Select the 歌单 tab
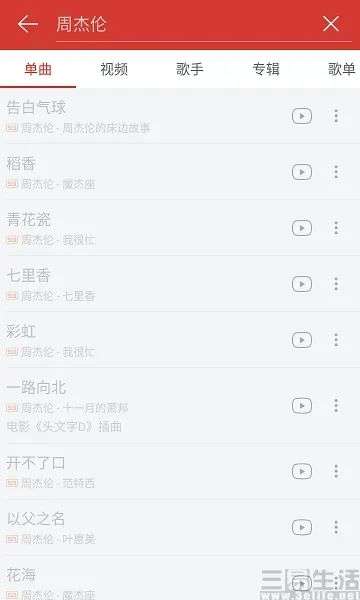 click(x=341, y=69)
